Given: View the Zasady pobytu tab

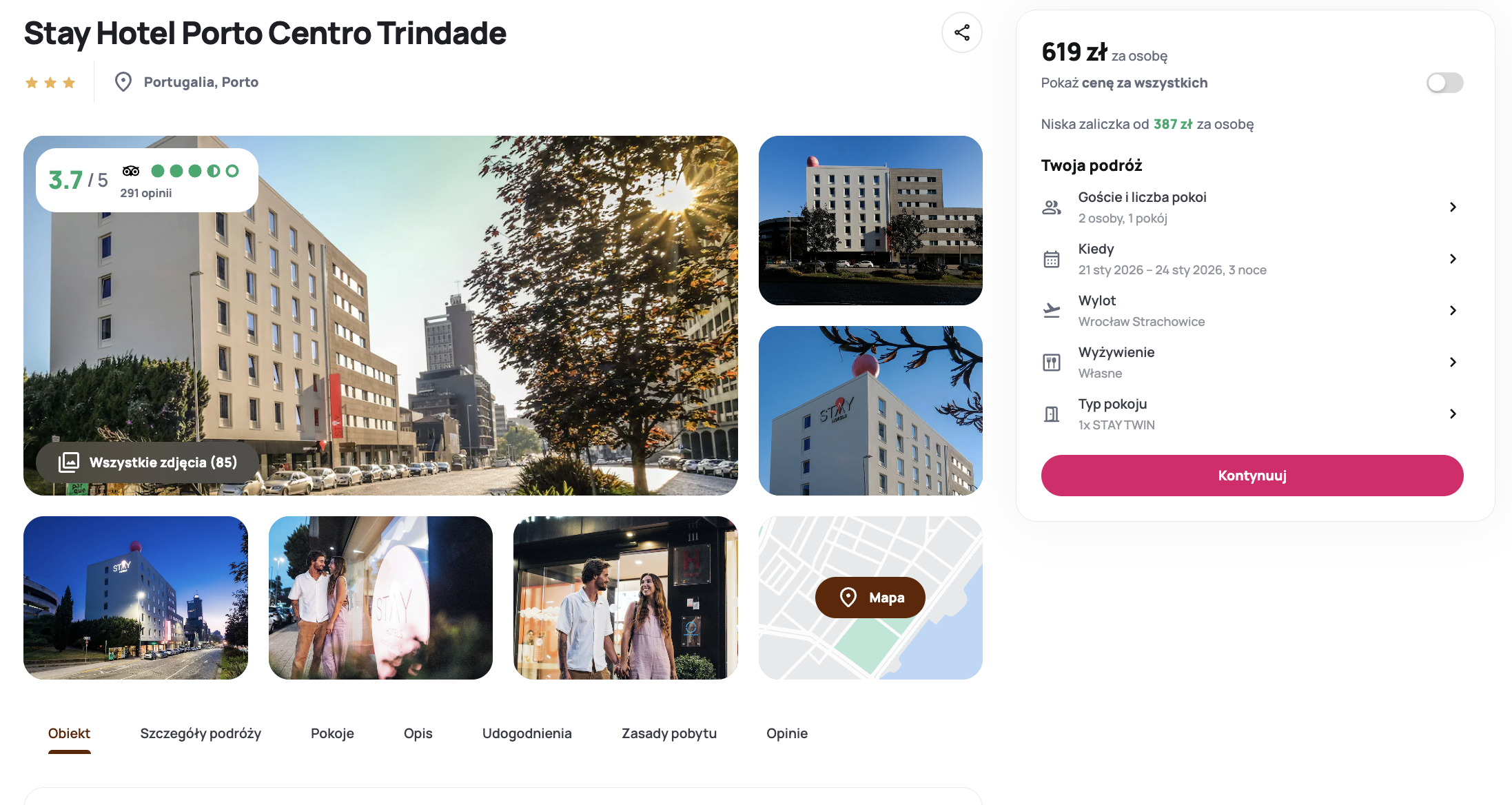Looking at the screenshot, I should click(668, 733).
